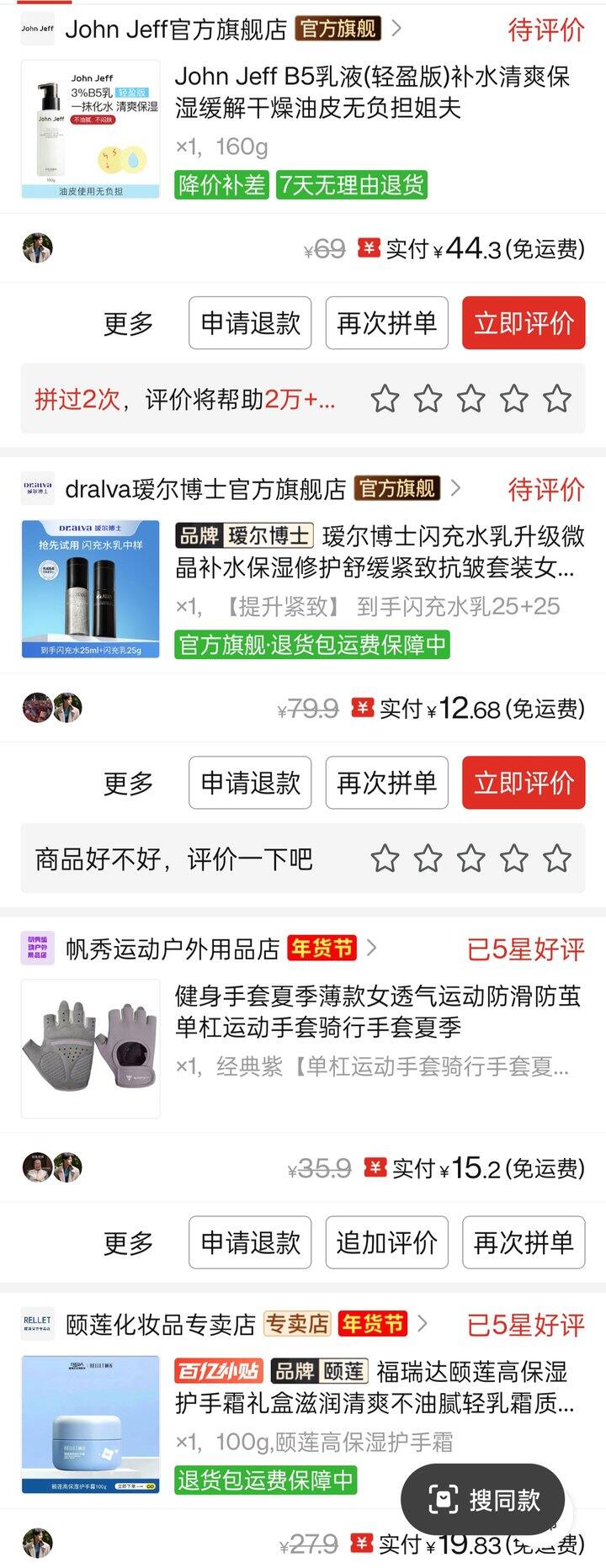This screenshot has width=606, height=1568.
Task: Expand 更多 options for fitness gloves order
Action: (x=128, y=1242)
